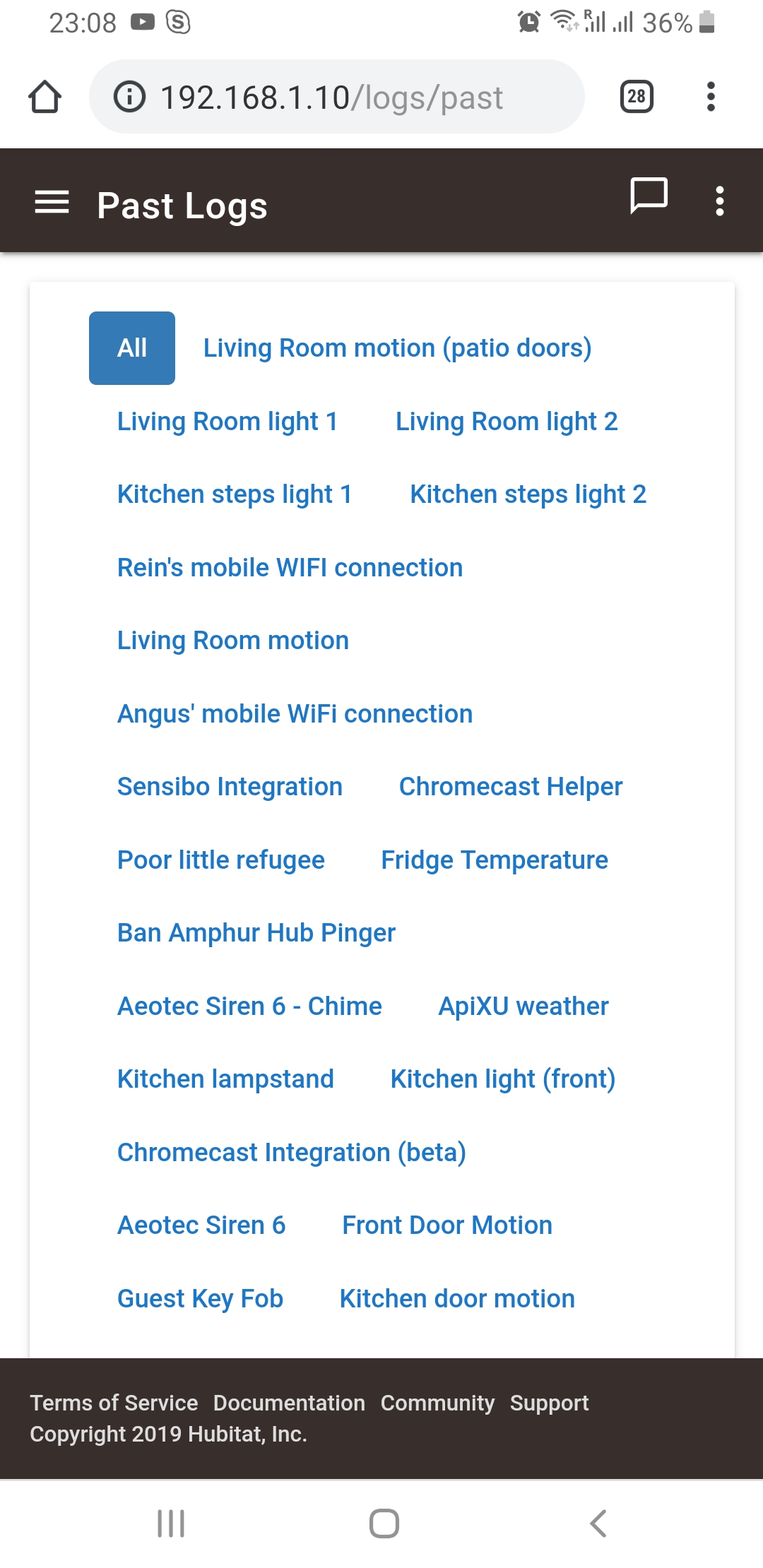The height and width of the screenshot is (1568, 763).
Task: Show Fridge Temperature logs
Action: [x=495, y=860]
